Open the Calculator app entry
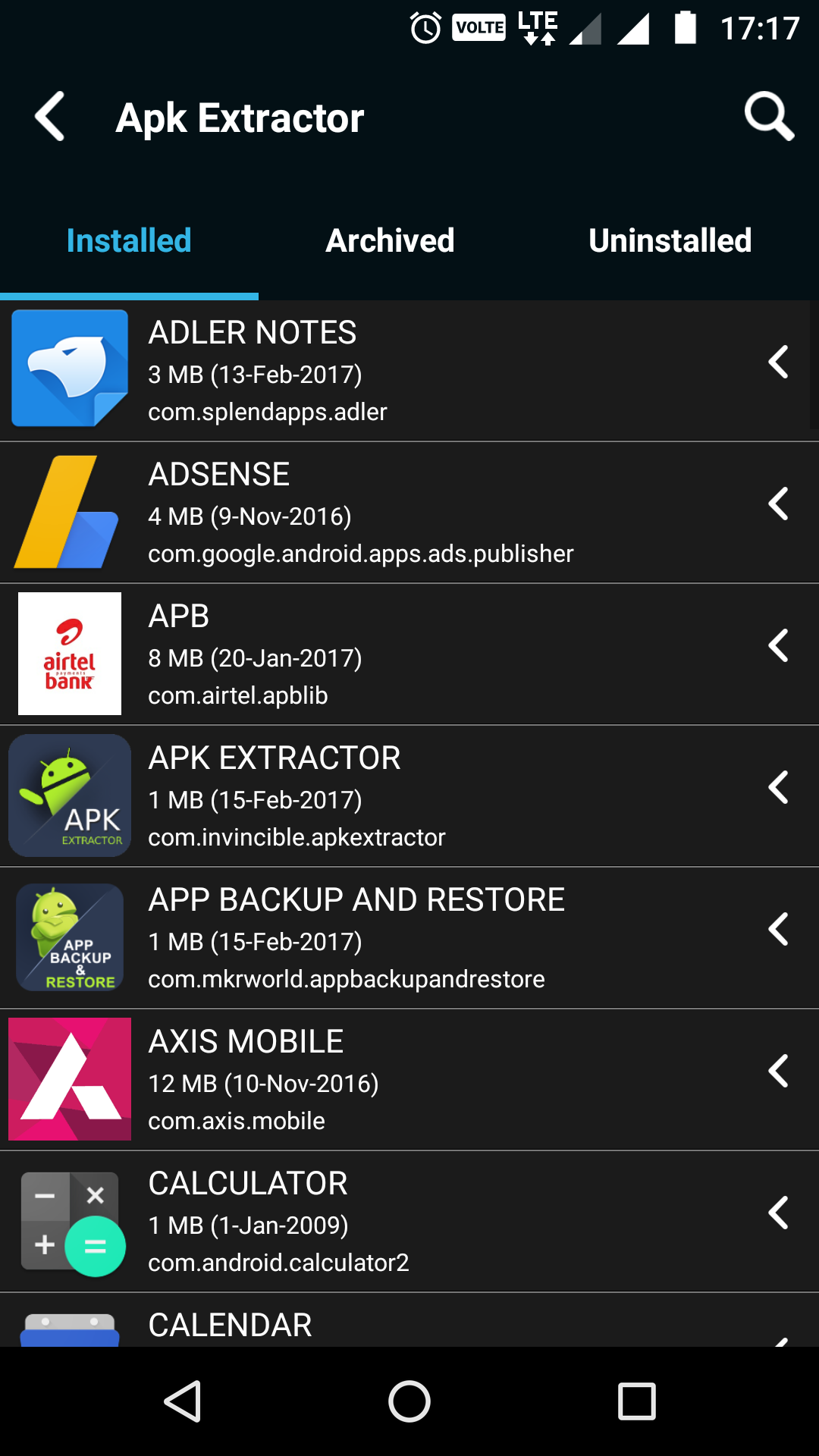Image resolution: width=819 pixels, height=1456 pixels. (409, 1222)
